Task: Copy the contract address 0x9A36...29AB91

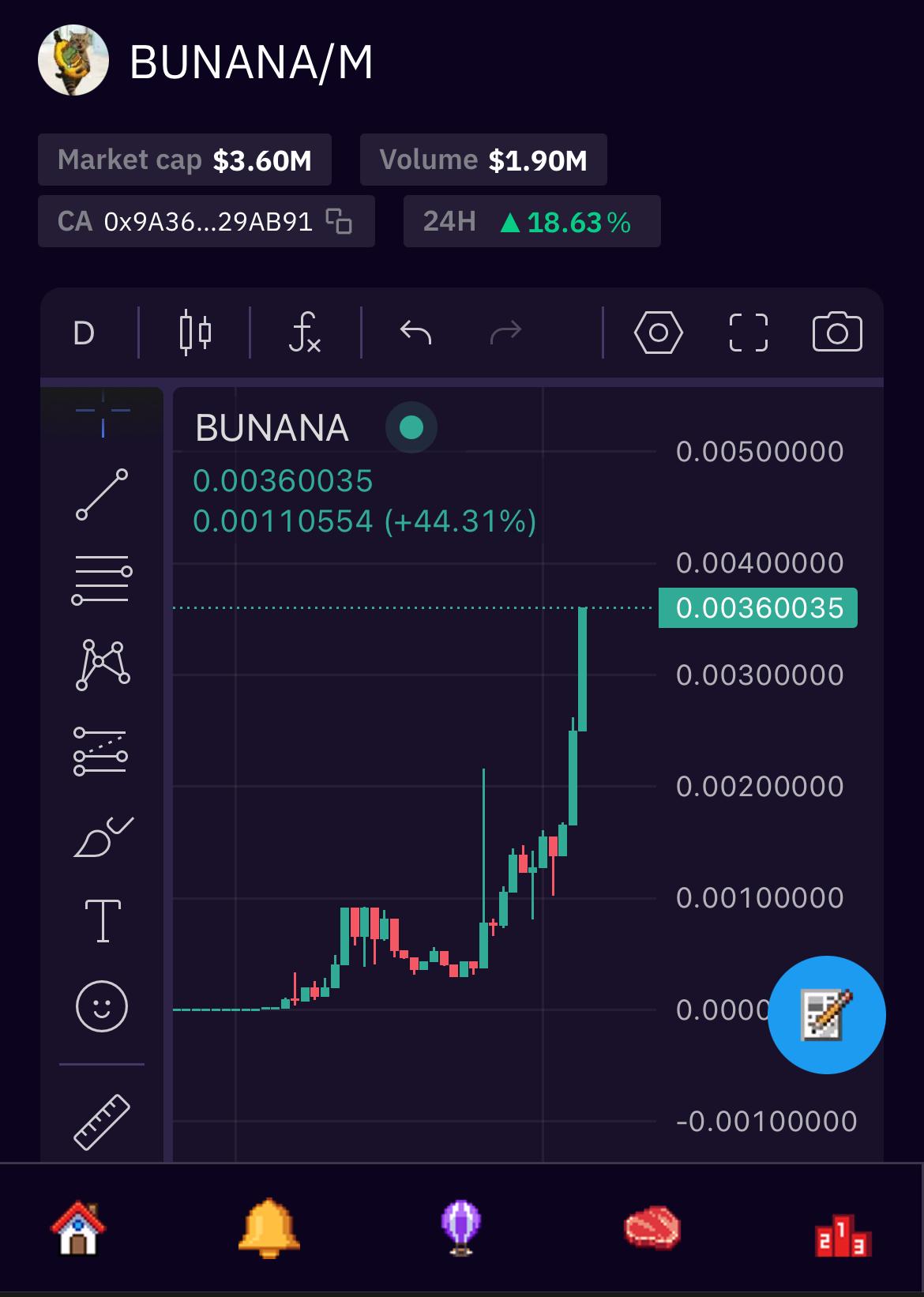Action: 340,221
